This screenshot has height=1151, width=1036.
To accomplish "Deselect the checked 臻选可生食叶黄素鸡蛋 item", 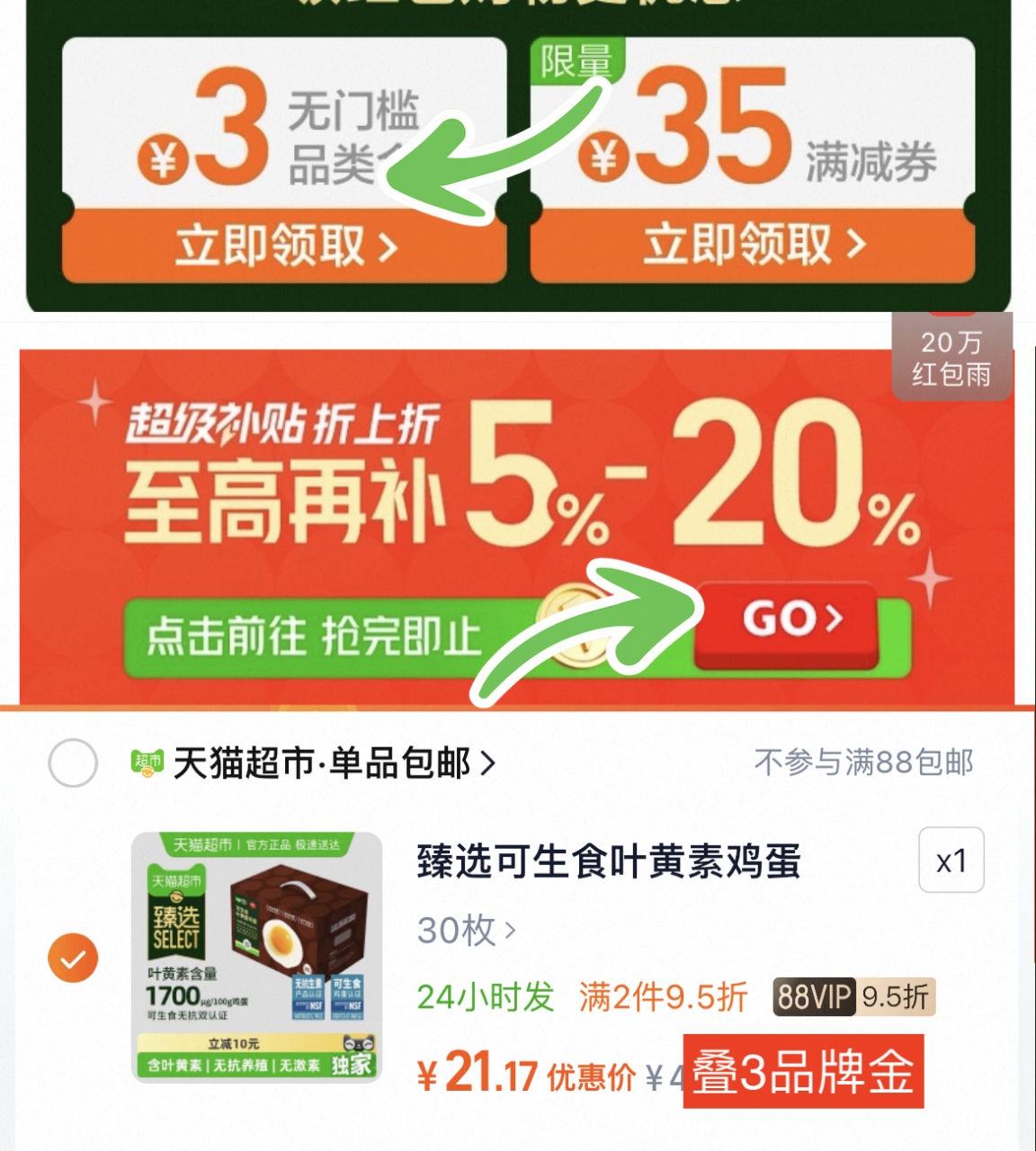I will [x=72, y=957].
